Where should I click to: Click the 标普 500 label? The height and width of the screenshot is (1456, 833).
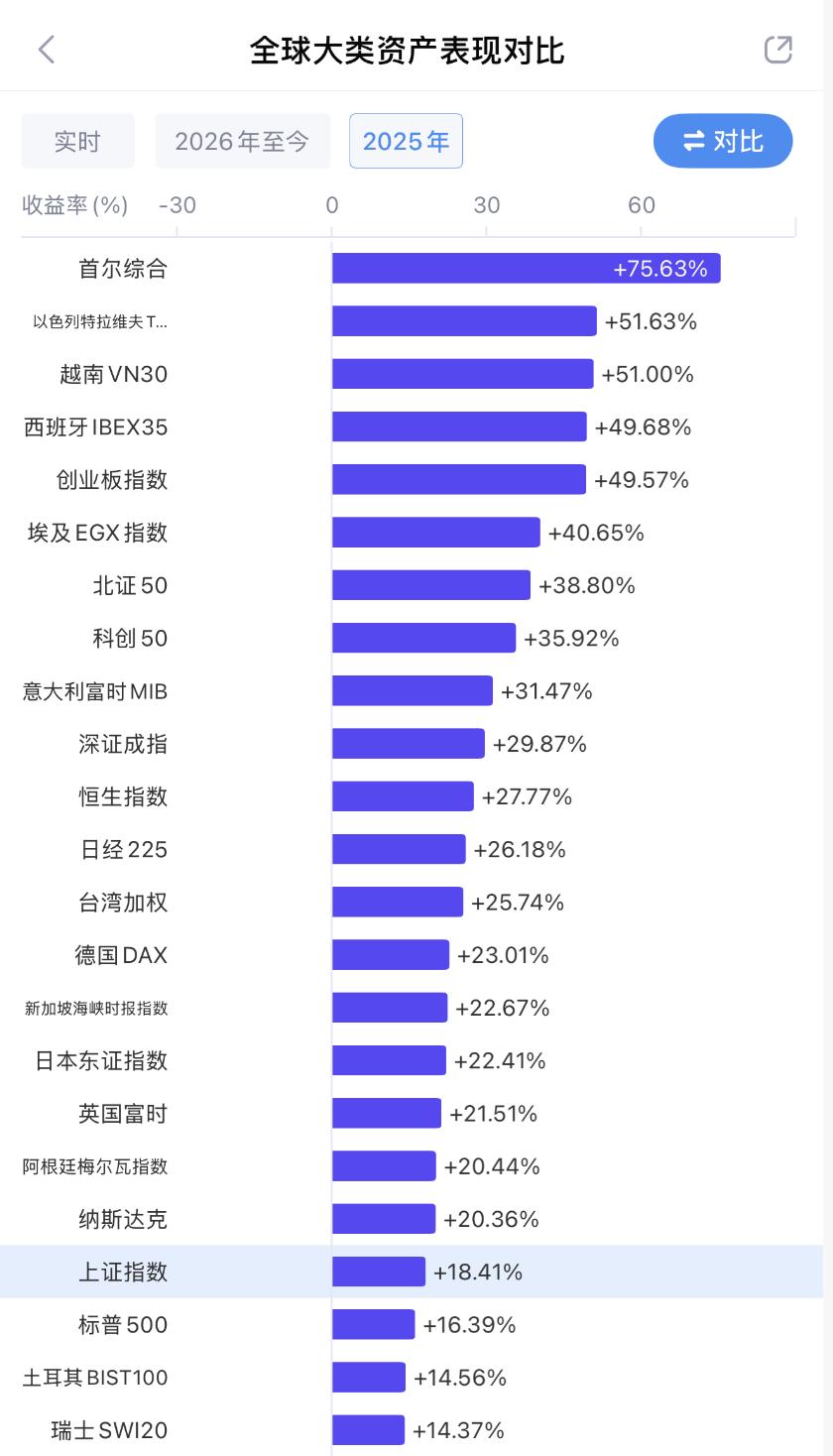click(x=119, y=1324)
